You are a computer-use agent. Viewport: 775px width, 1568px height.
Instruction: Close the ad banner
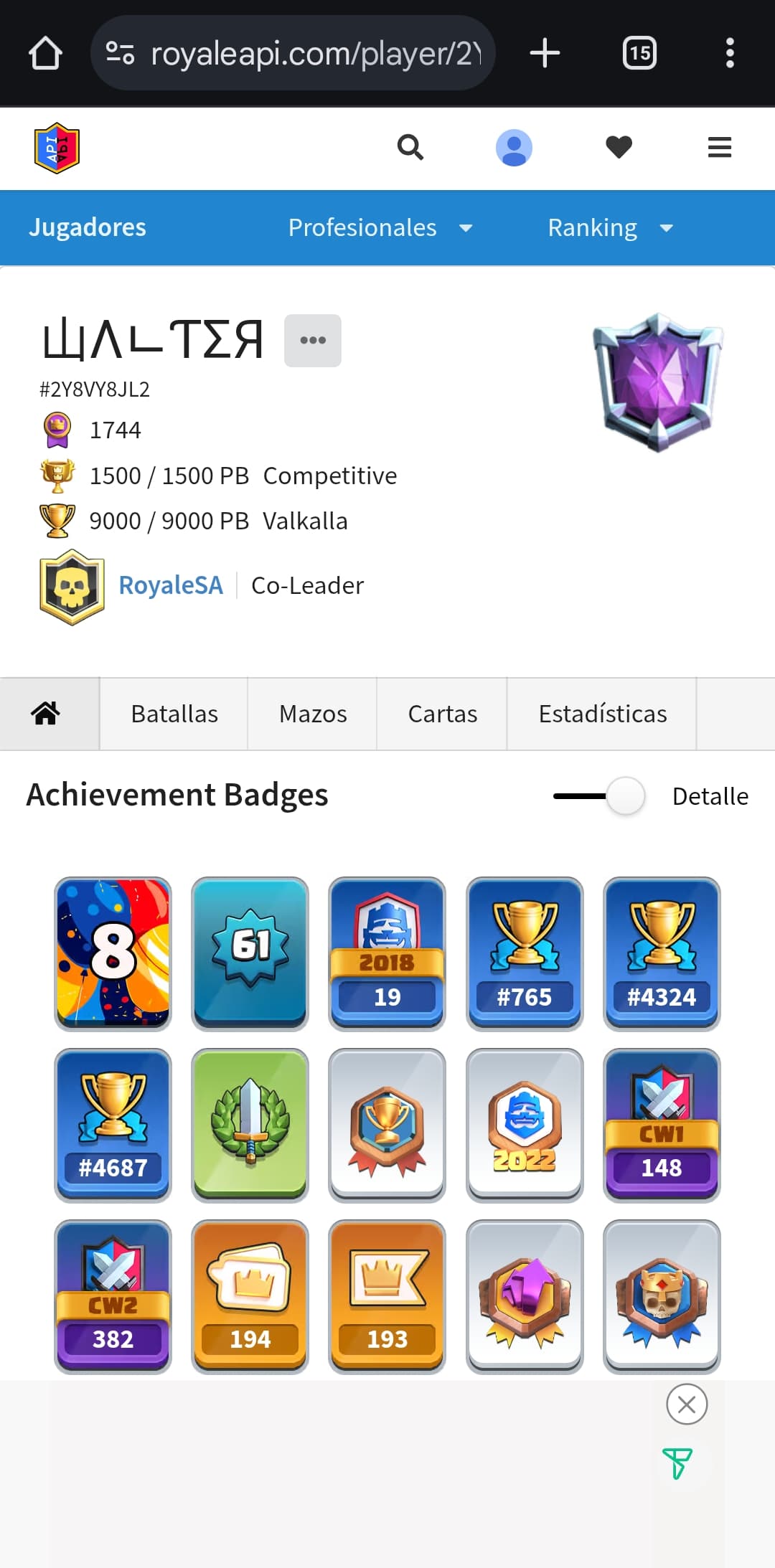(687, 1404)
